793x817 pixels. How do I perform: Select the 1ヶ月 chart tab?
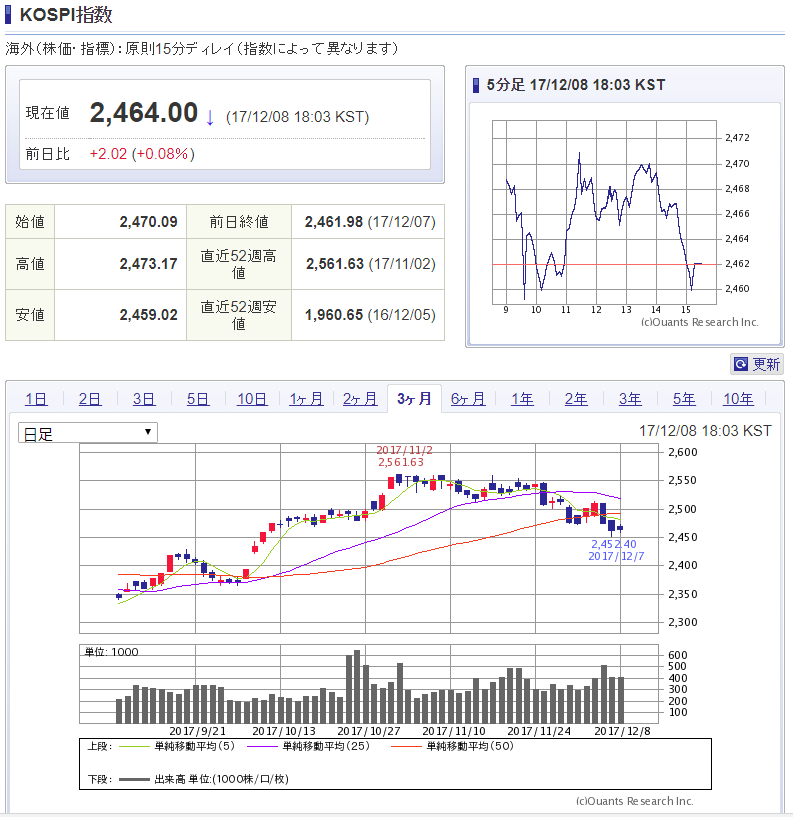pyautogui.click(x=306, y=399)
